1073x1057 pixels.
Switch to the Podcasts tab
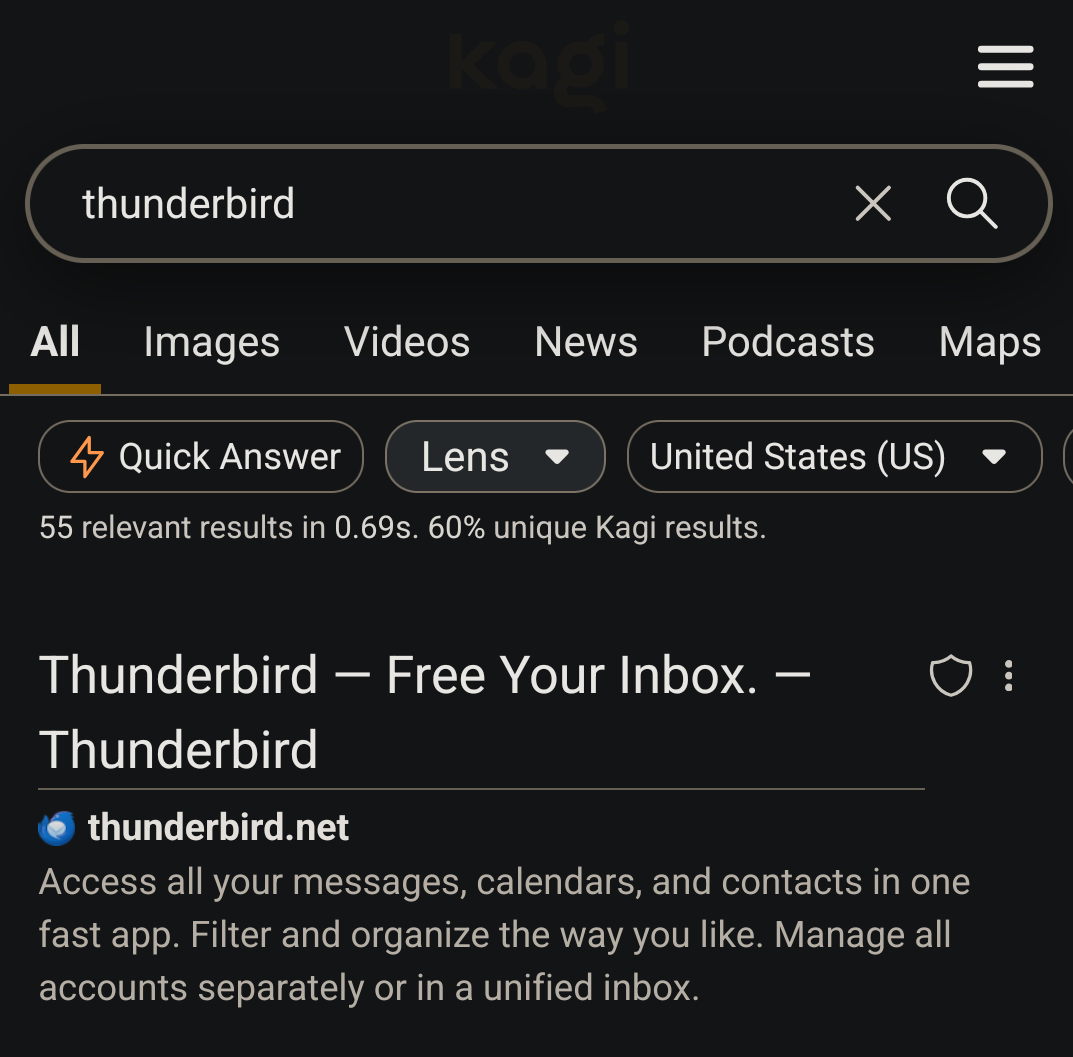pos(788,343)
